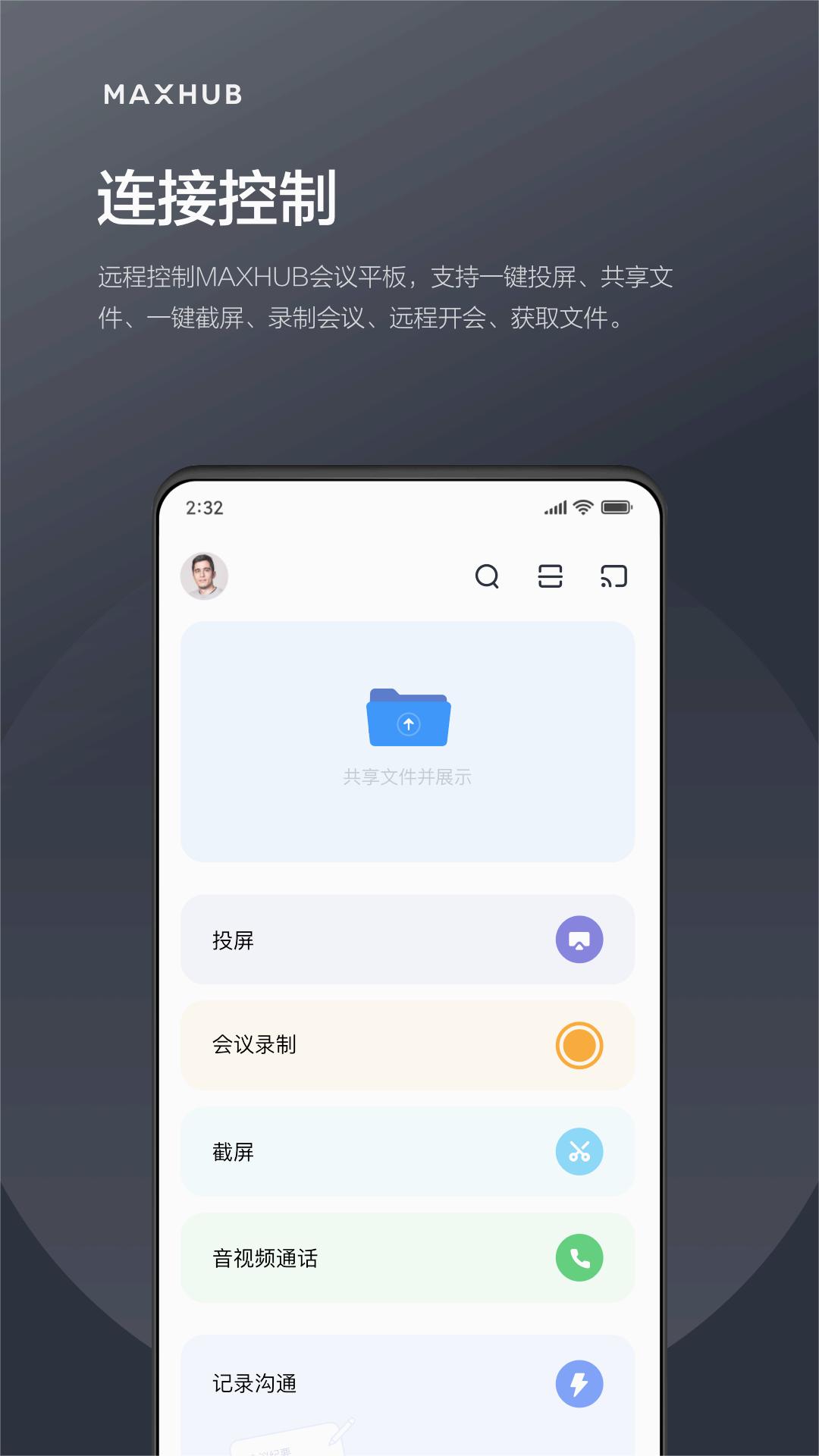Click the clock showing 2:32
The image size is (819, 1456).
(203, 508)
